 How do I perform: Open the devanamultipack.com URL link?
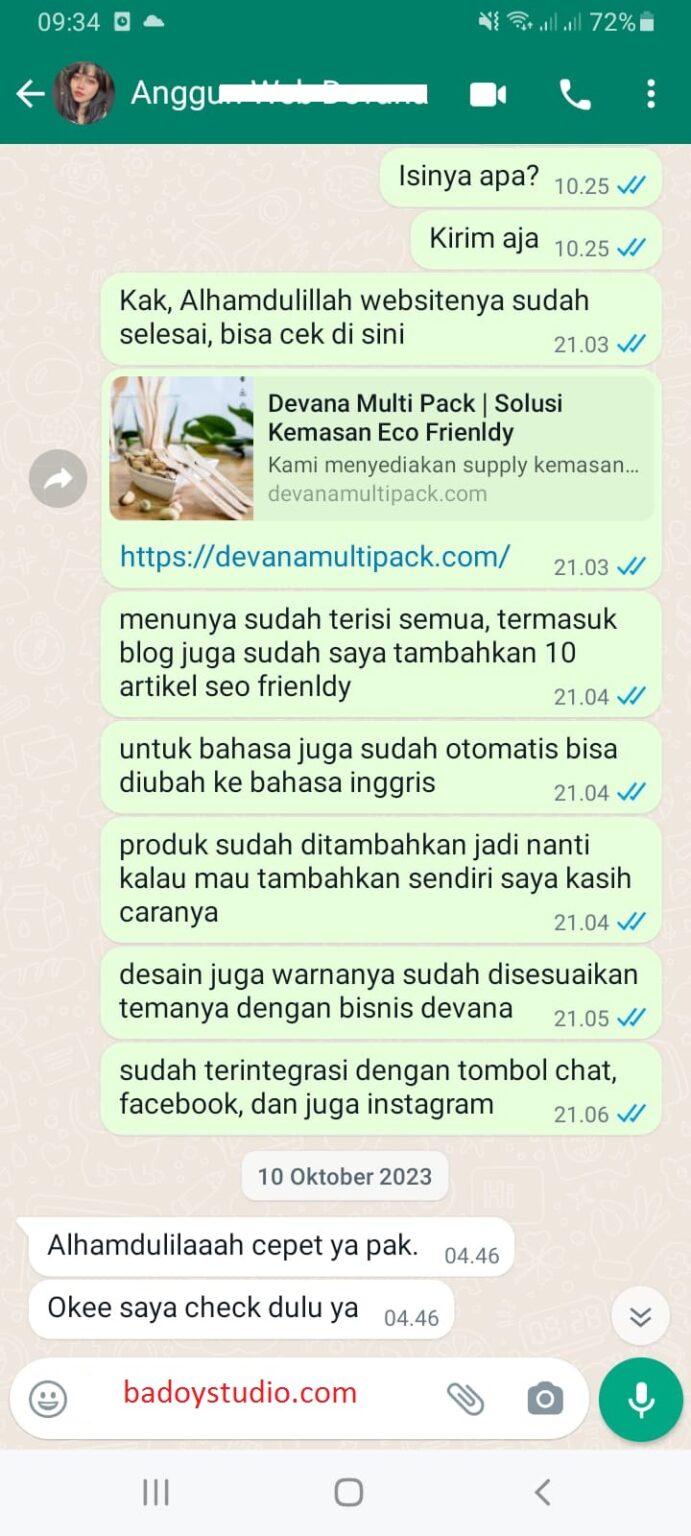click(x=315, y=556)
